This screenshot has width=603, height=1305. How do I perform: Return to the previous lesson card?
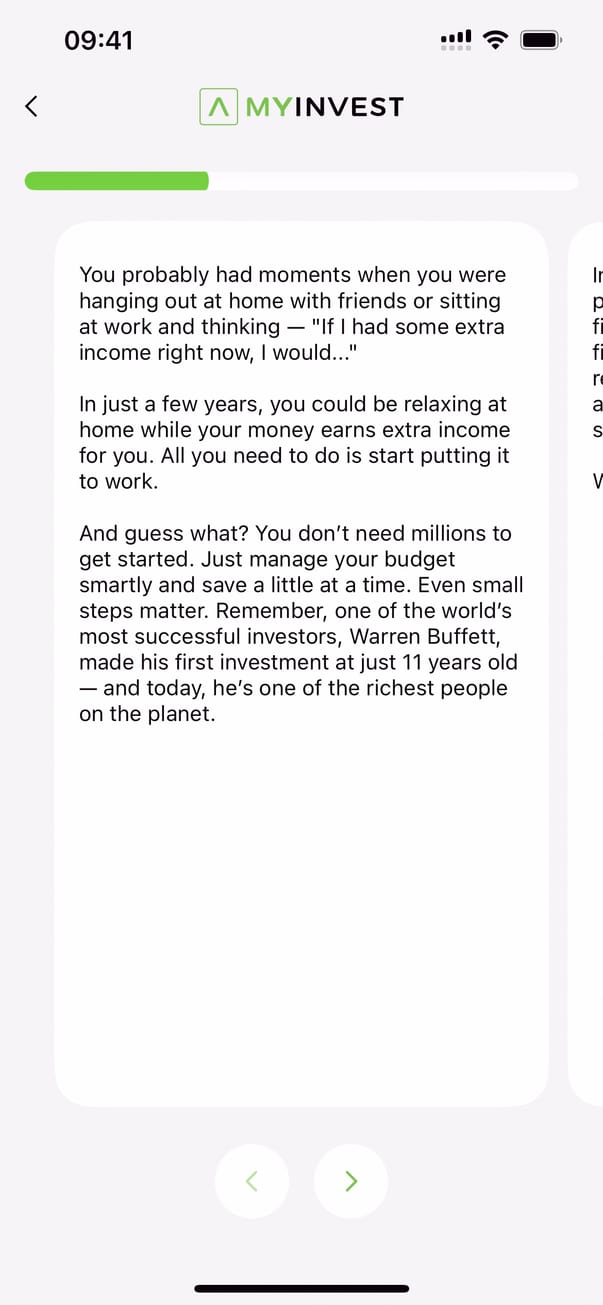tap(252, 1181)
